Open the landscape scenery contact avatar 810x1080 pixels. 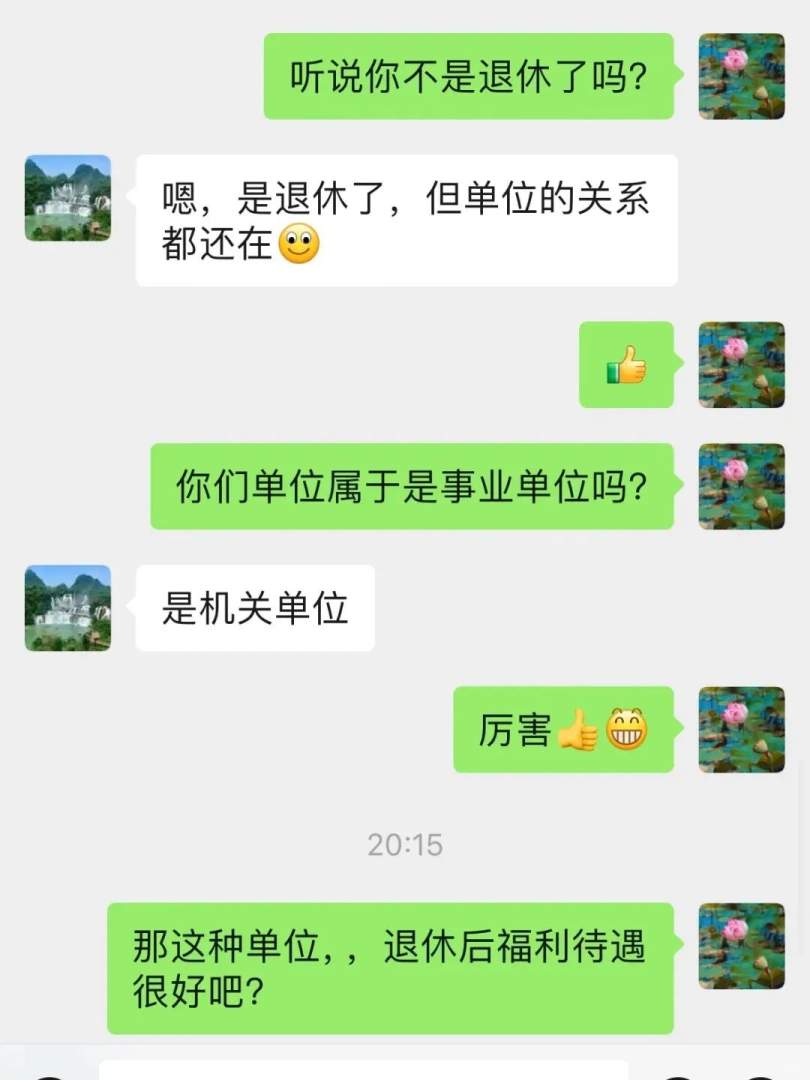(67, 198)
